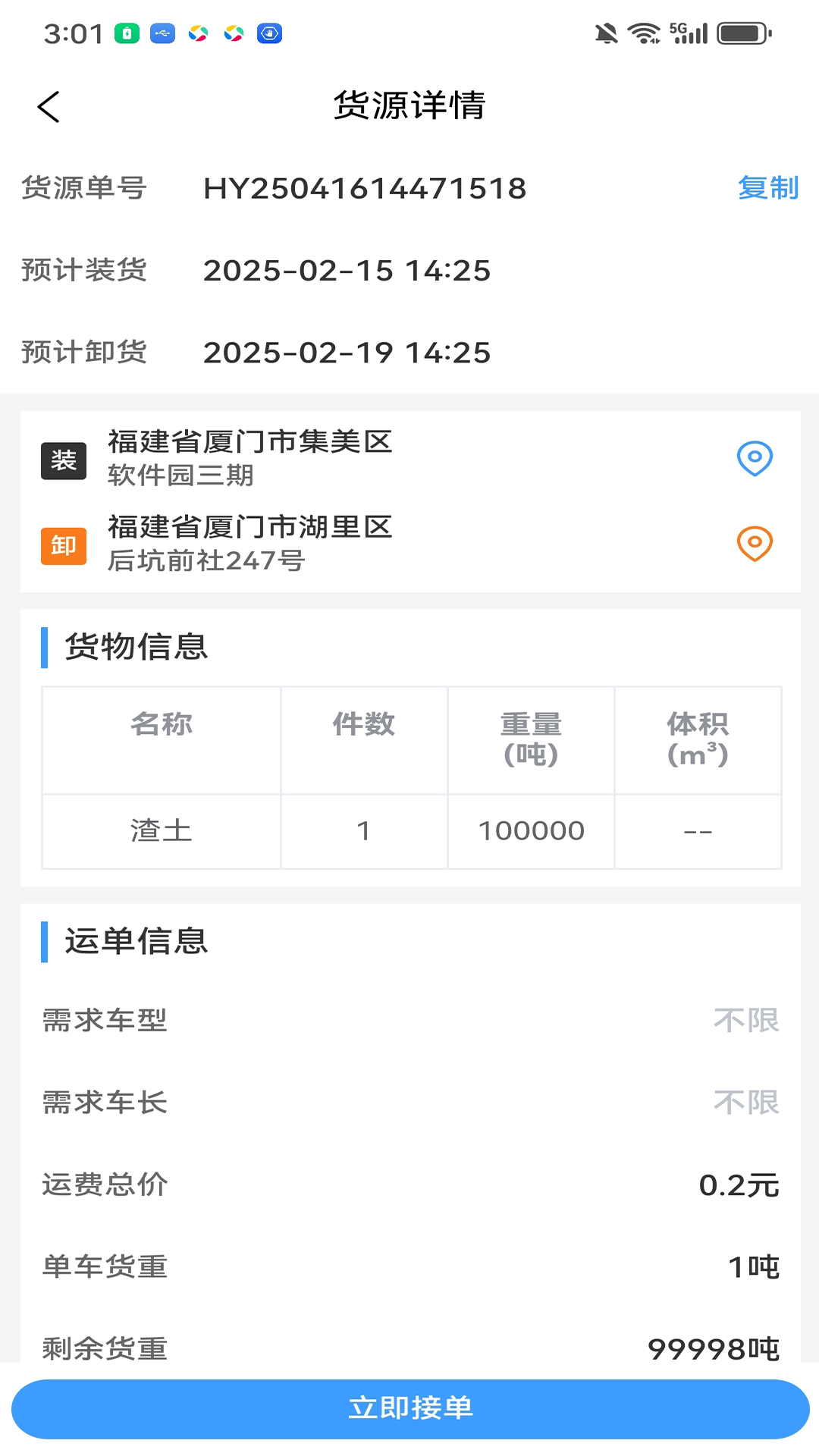Image resolution: width=819 pixels, height=1456 pixels.
Task: Click the orange 卸 unloading badge
Action: (x=63, y=544)
